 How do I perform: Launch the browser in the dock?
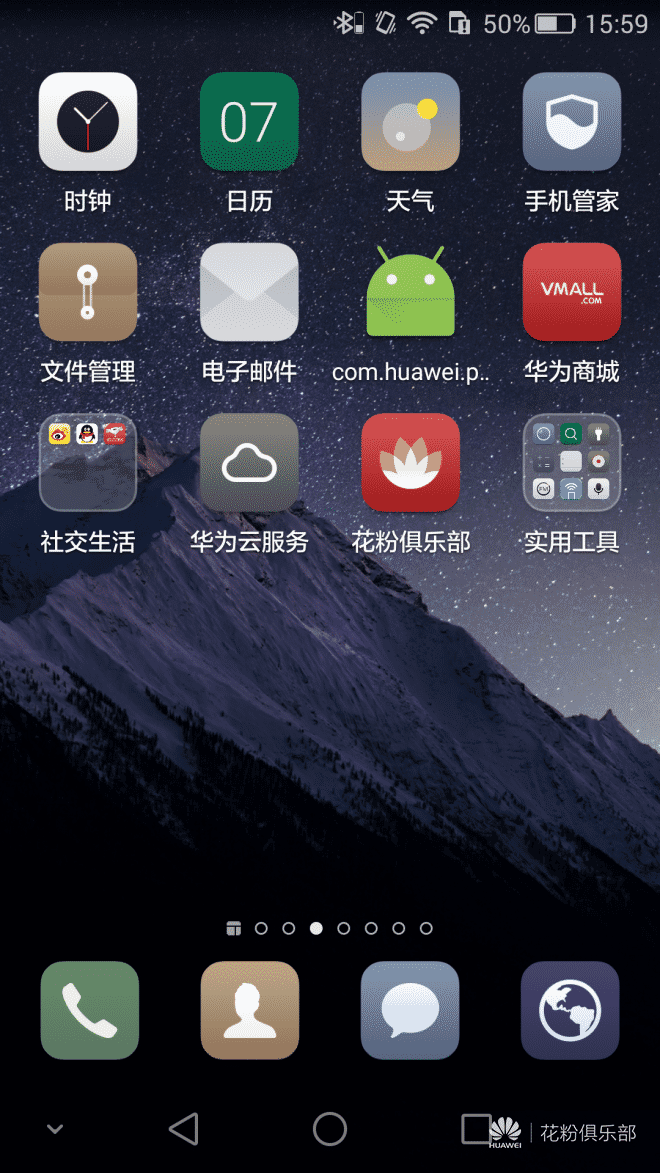(570, 1010)
